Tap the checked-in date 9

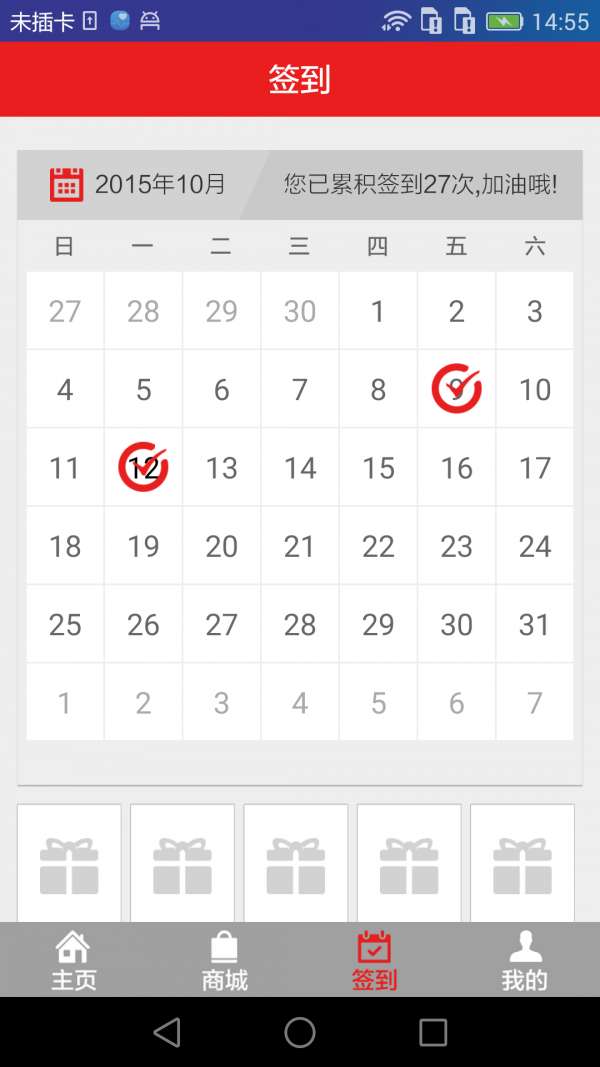[x=456, y=389]
